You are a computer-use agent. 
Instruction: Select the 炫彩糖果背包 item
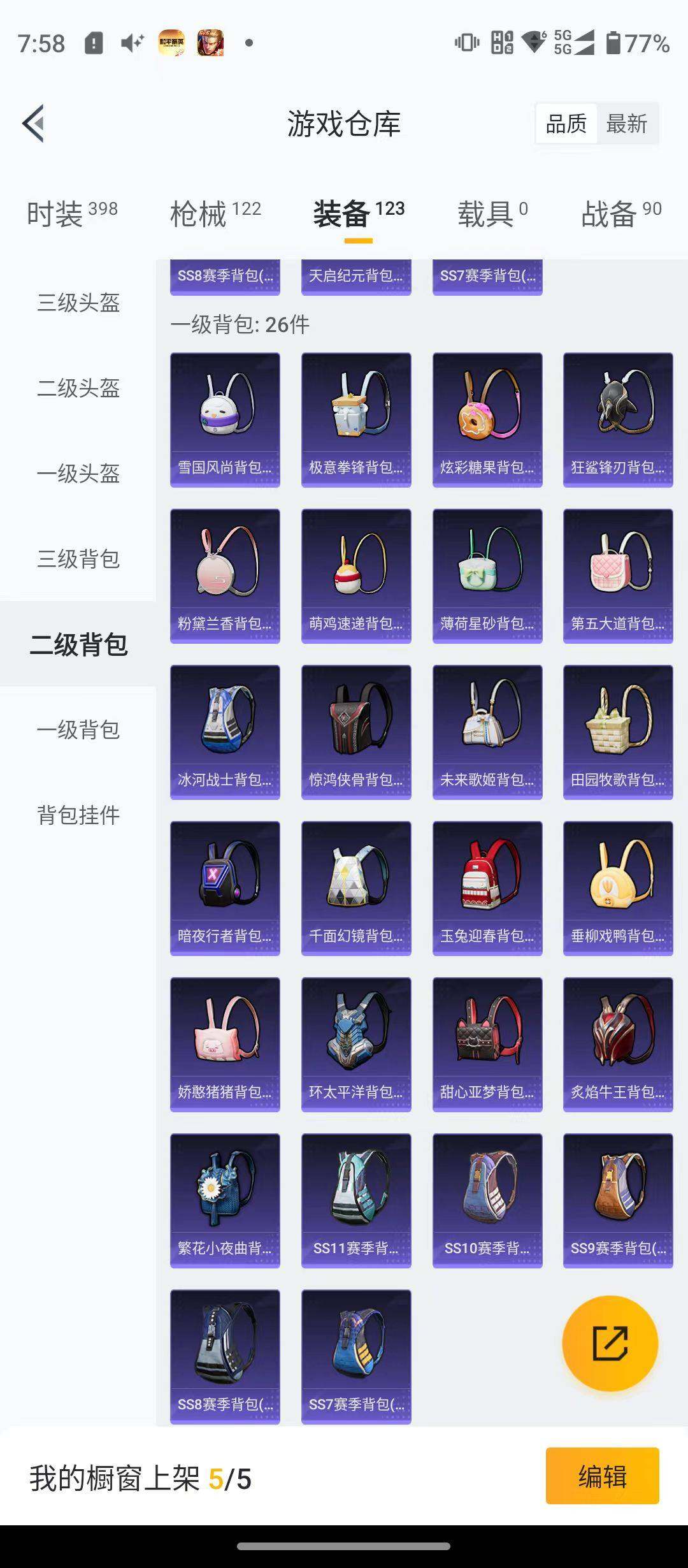[487, 417]
